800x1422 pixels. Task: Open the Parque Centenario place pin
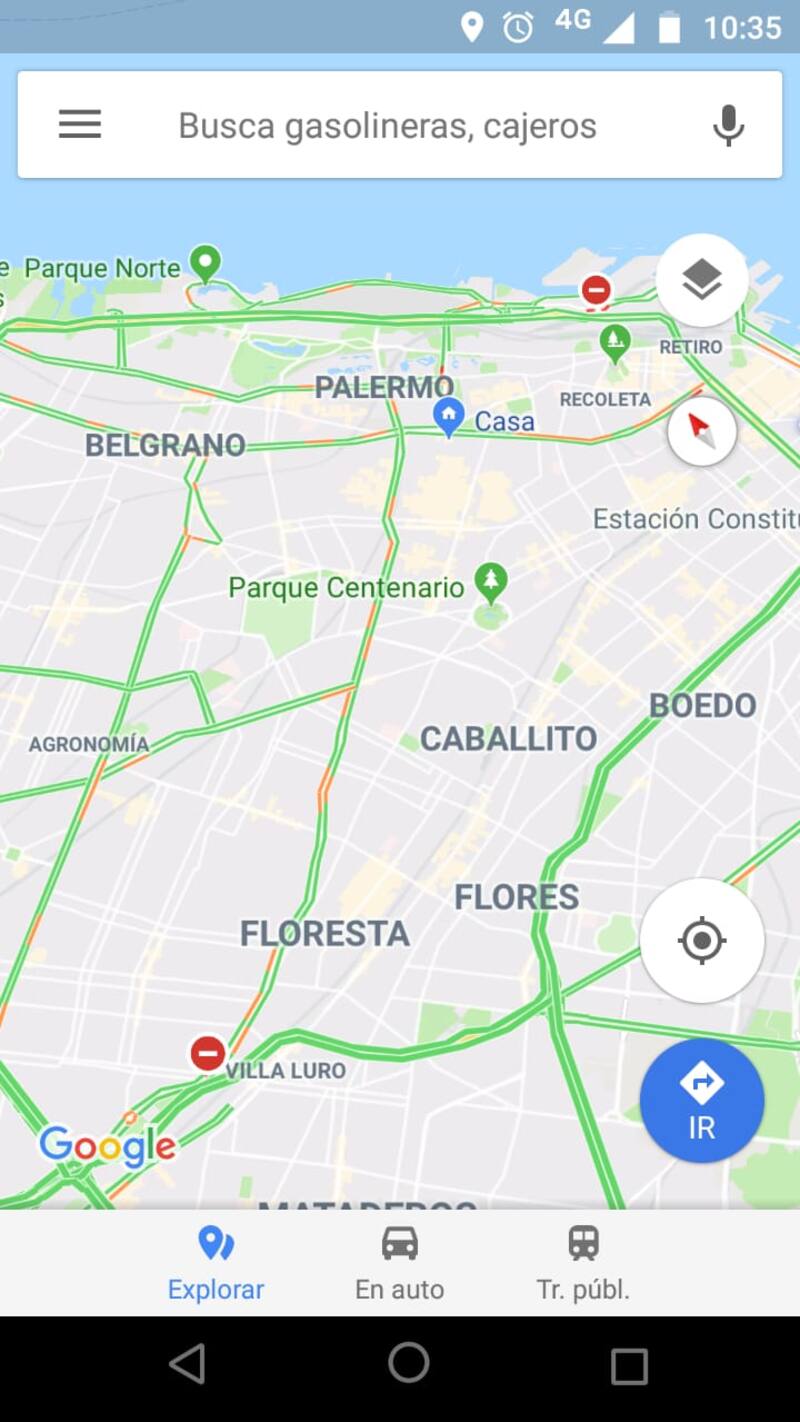(490, 581)
